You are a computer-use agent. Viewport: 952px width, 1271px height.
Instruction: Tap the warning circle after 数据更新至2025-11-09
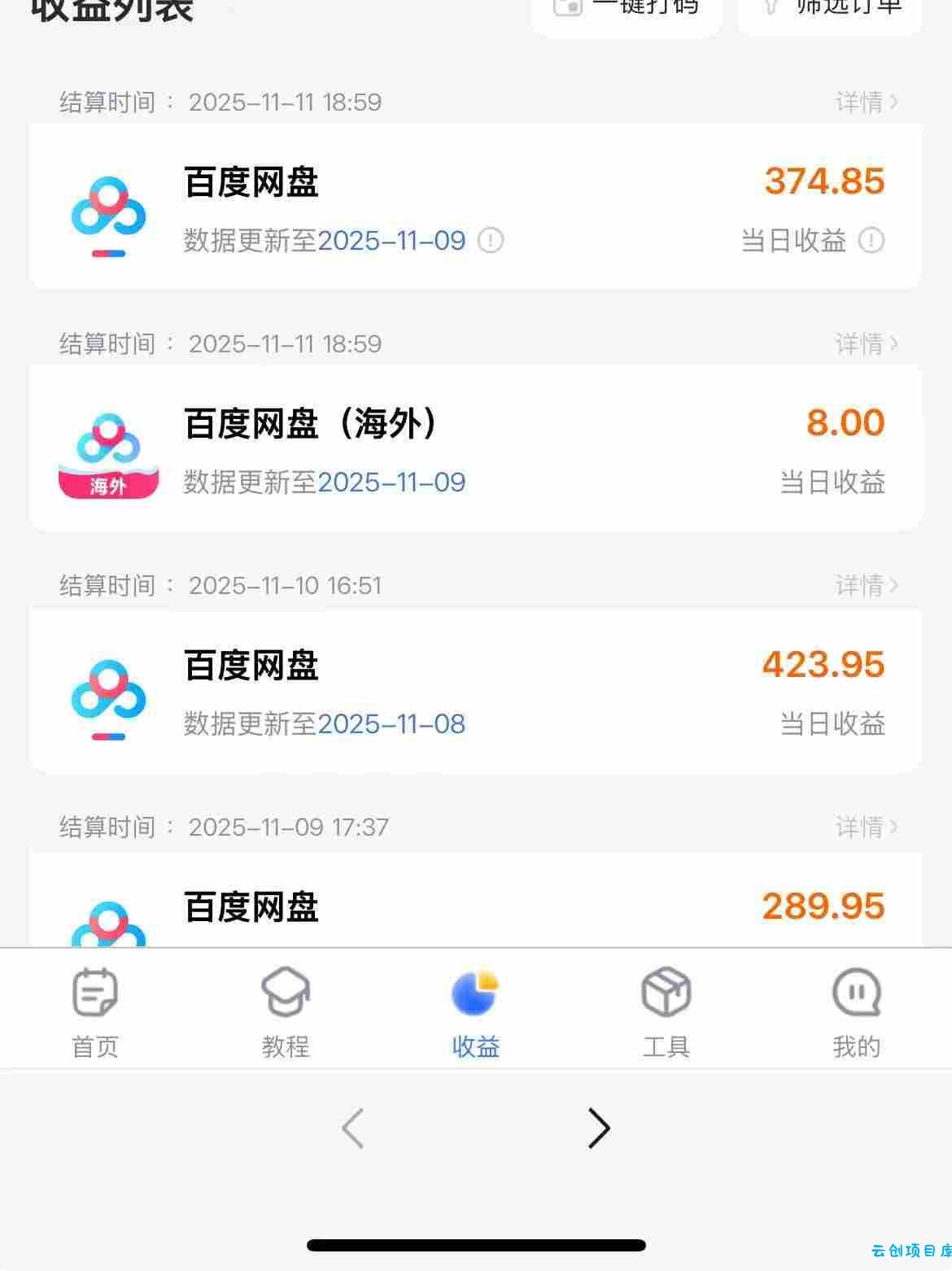point(491,242)
